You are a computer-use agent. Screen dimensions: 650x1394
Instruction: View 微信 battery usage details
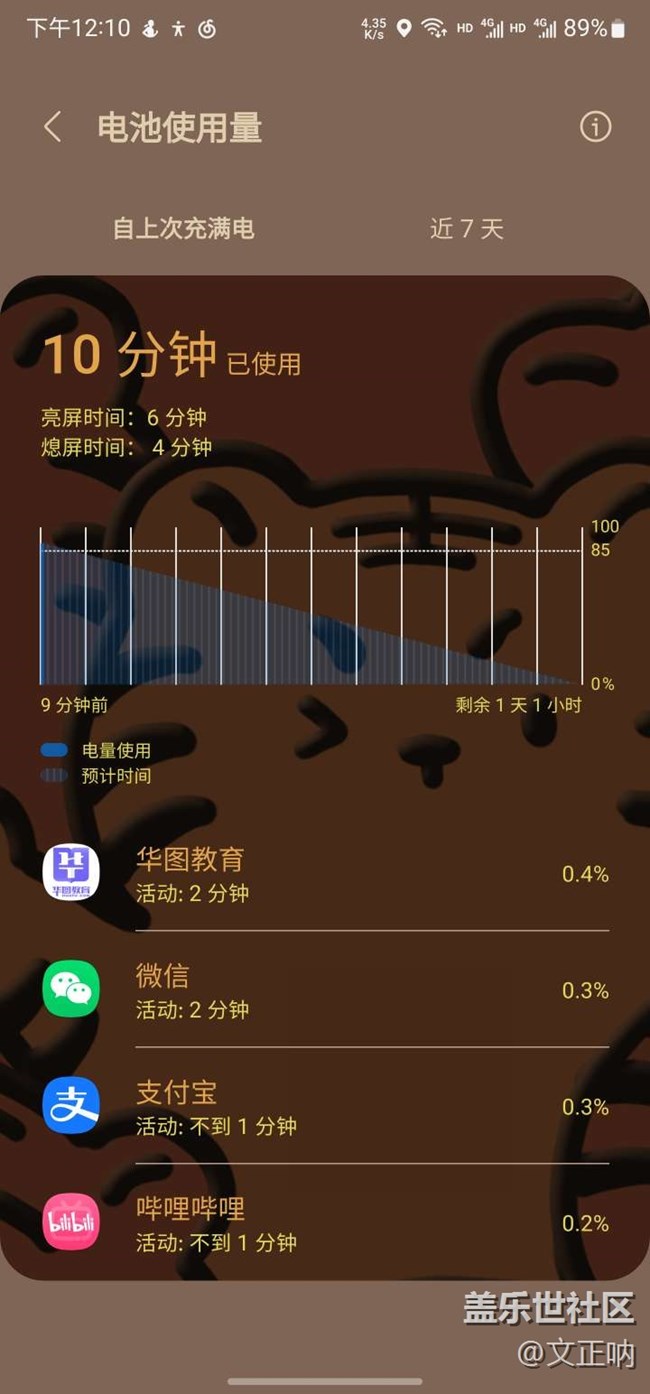pos(325,991)
